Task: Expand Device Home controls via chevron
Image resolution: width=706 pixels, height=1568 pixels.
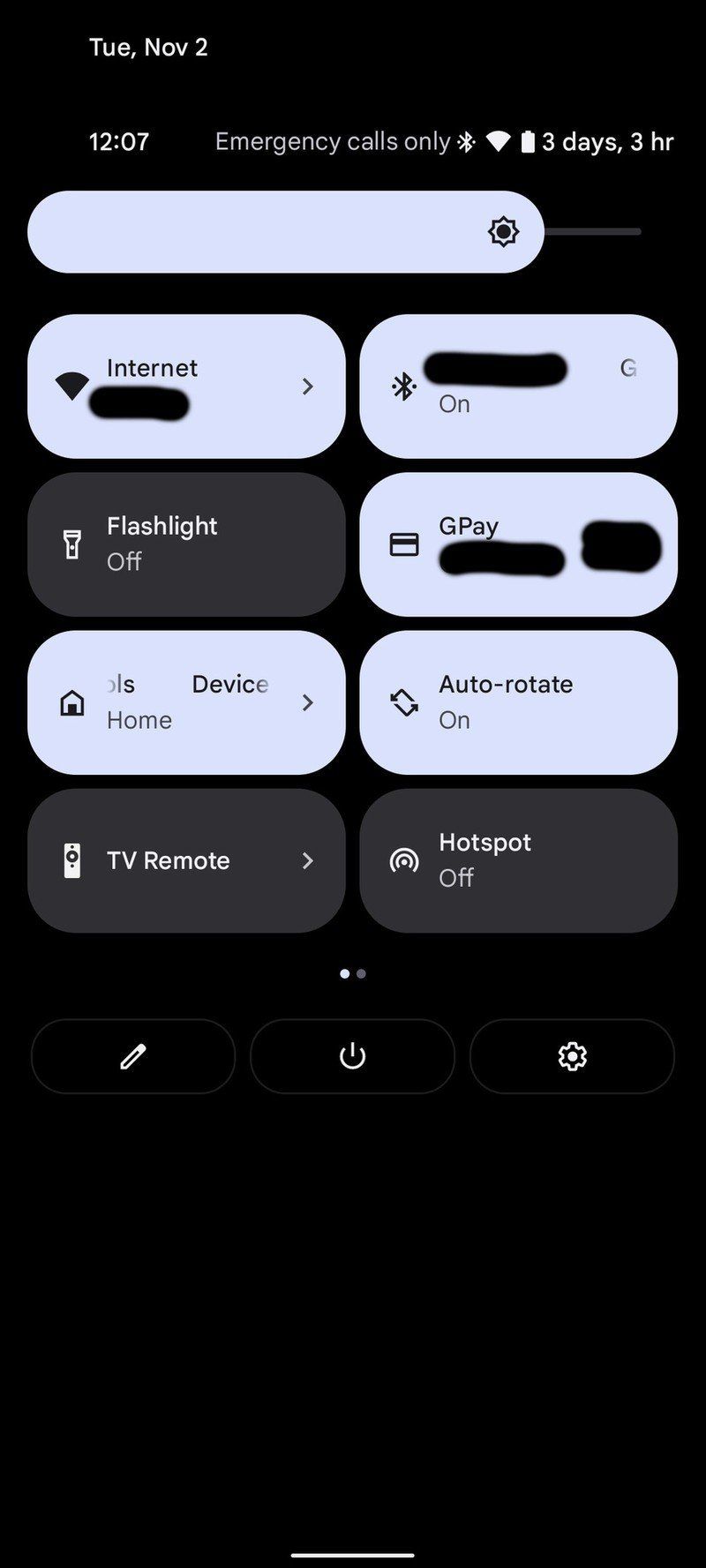Action: (308, 702)
